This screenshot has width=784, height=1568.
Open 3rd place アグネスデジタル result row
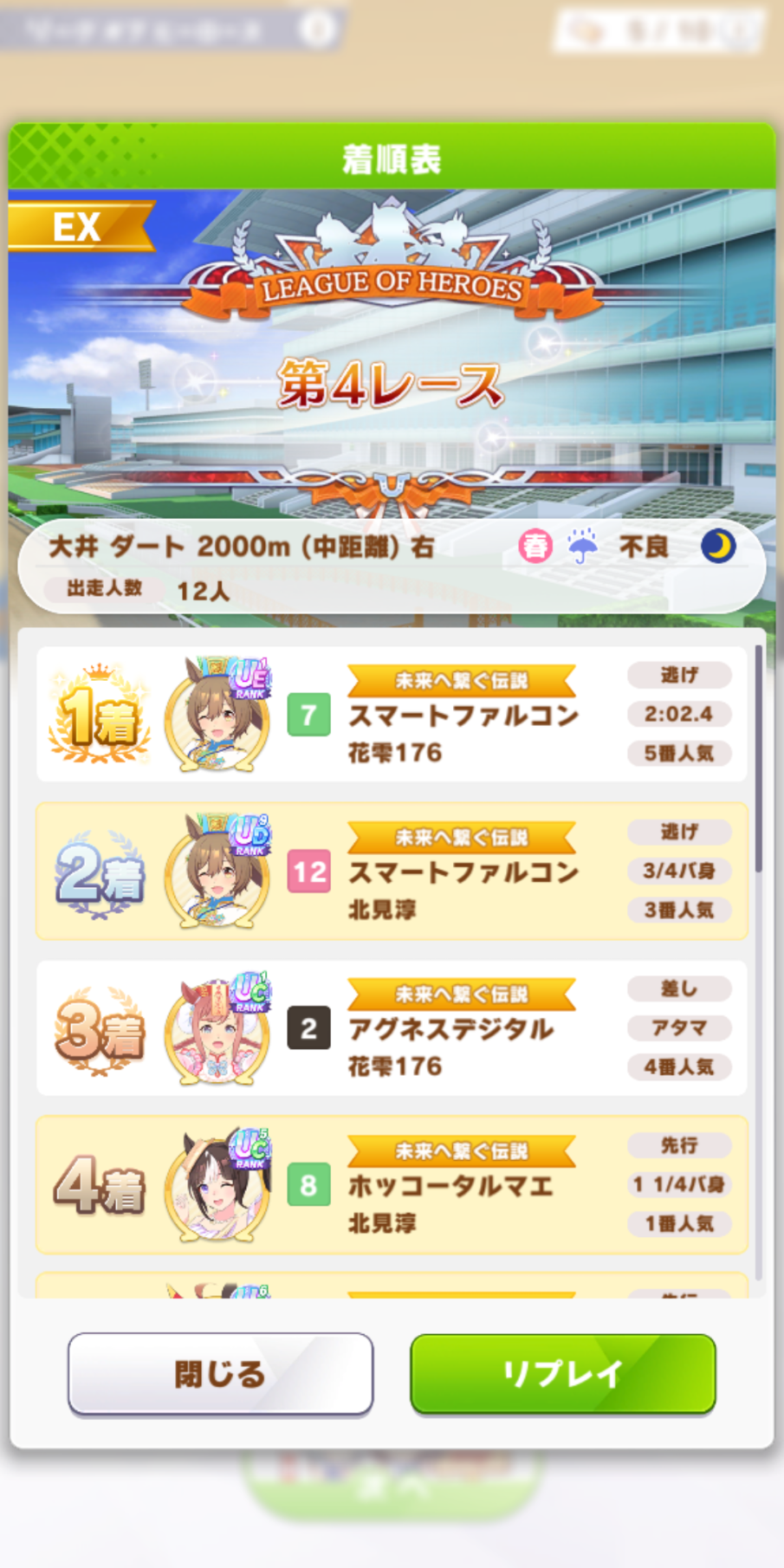pos(392,1027)
